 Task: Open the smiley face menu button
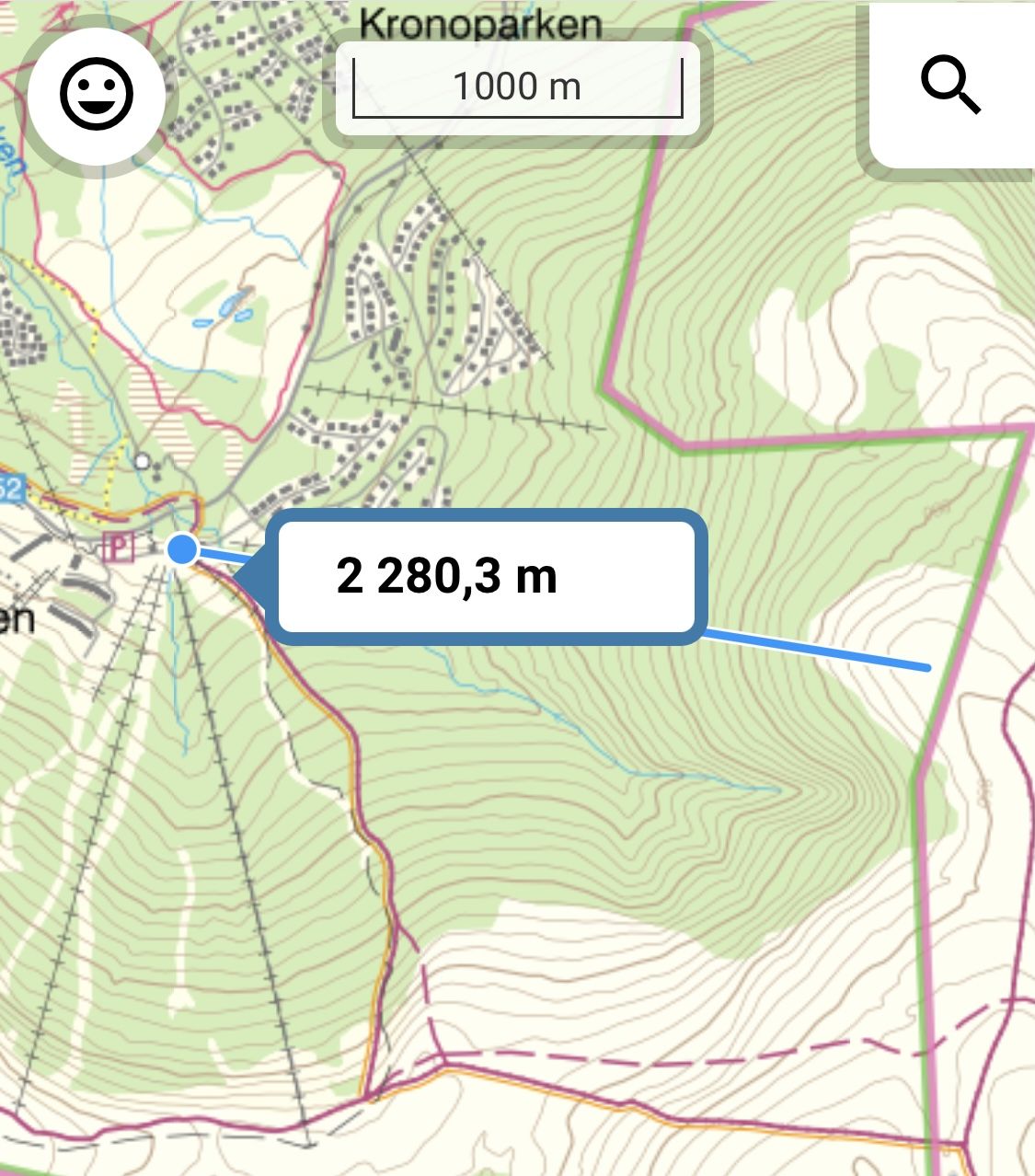click(97, 94)
